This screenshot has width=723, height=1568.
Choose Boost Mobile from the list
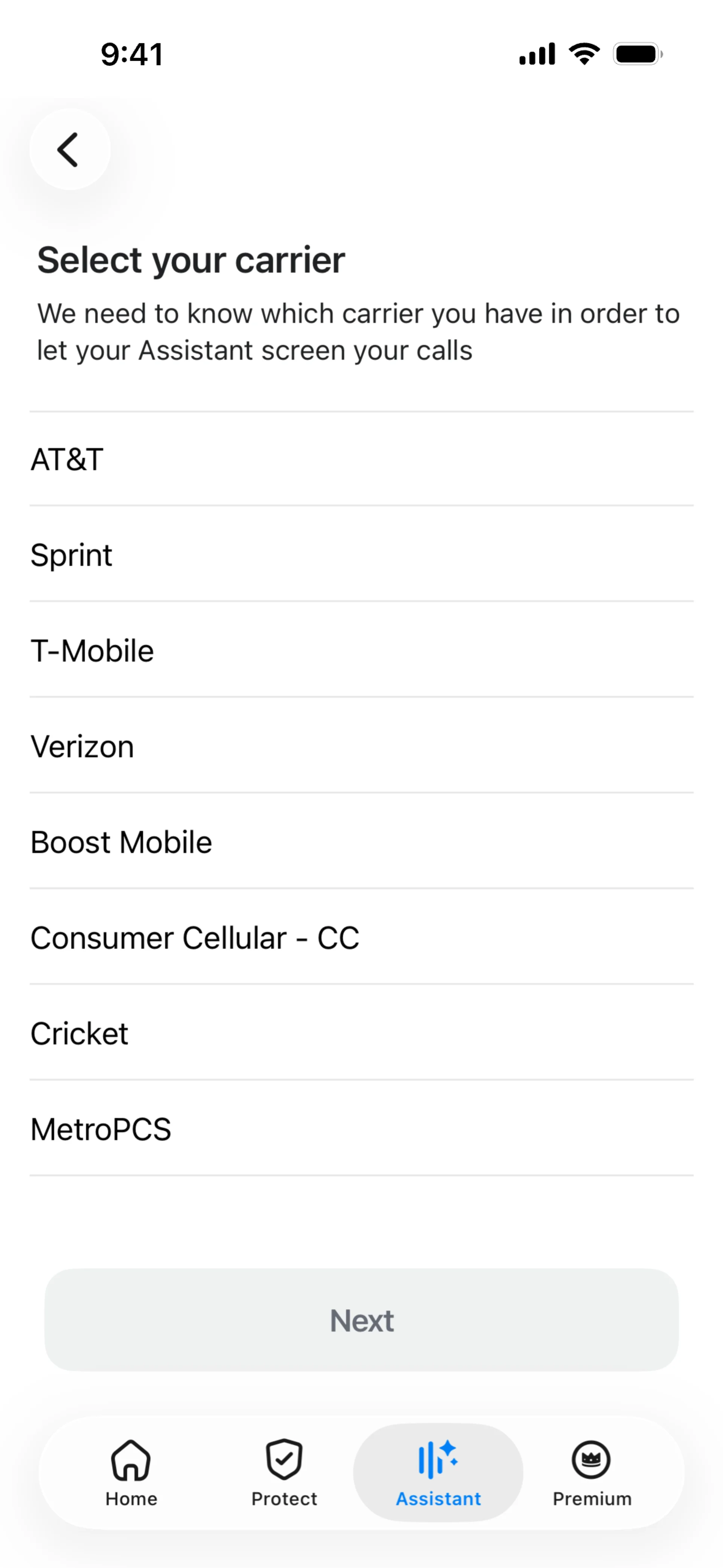[361, 842]
